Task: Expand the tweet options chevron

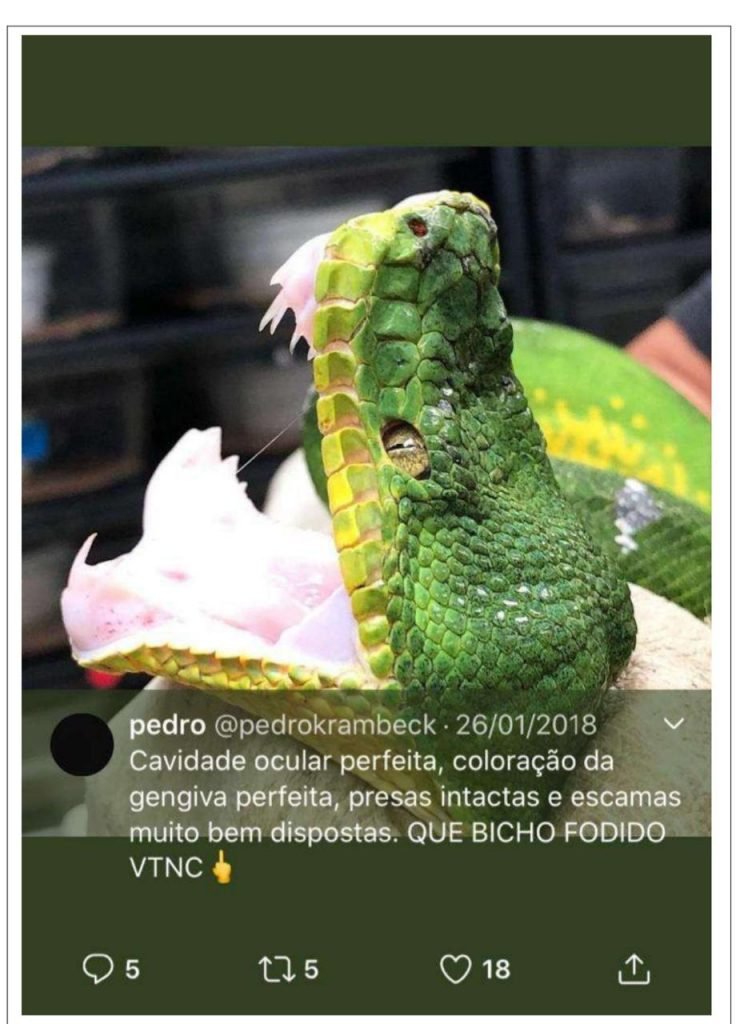Action: click(x=675, y=724)
